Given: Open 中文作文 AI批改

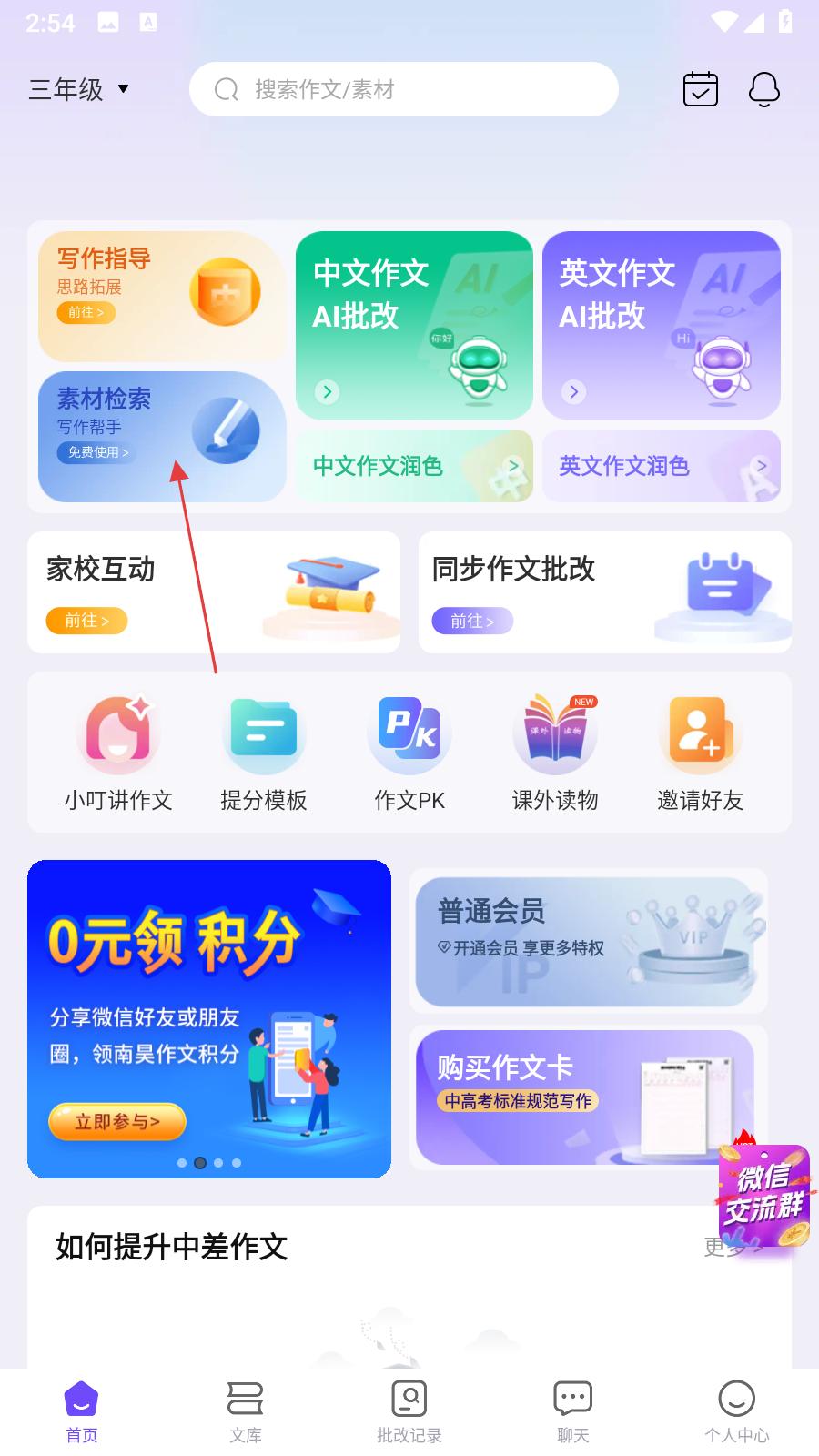Looking at the screenshot, I should click(x=414, y=325).
